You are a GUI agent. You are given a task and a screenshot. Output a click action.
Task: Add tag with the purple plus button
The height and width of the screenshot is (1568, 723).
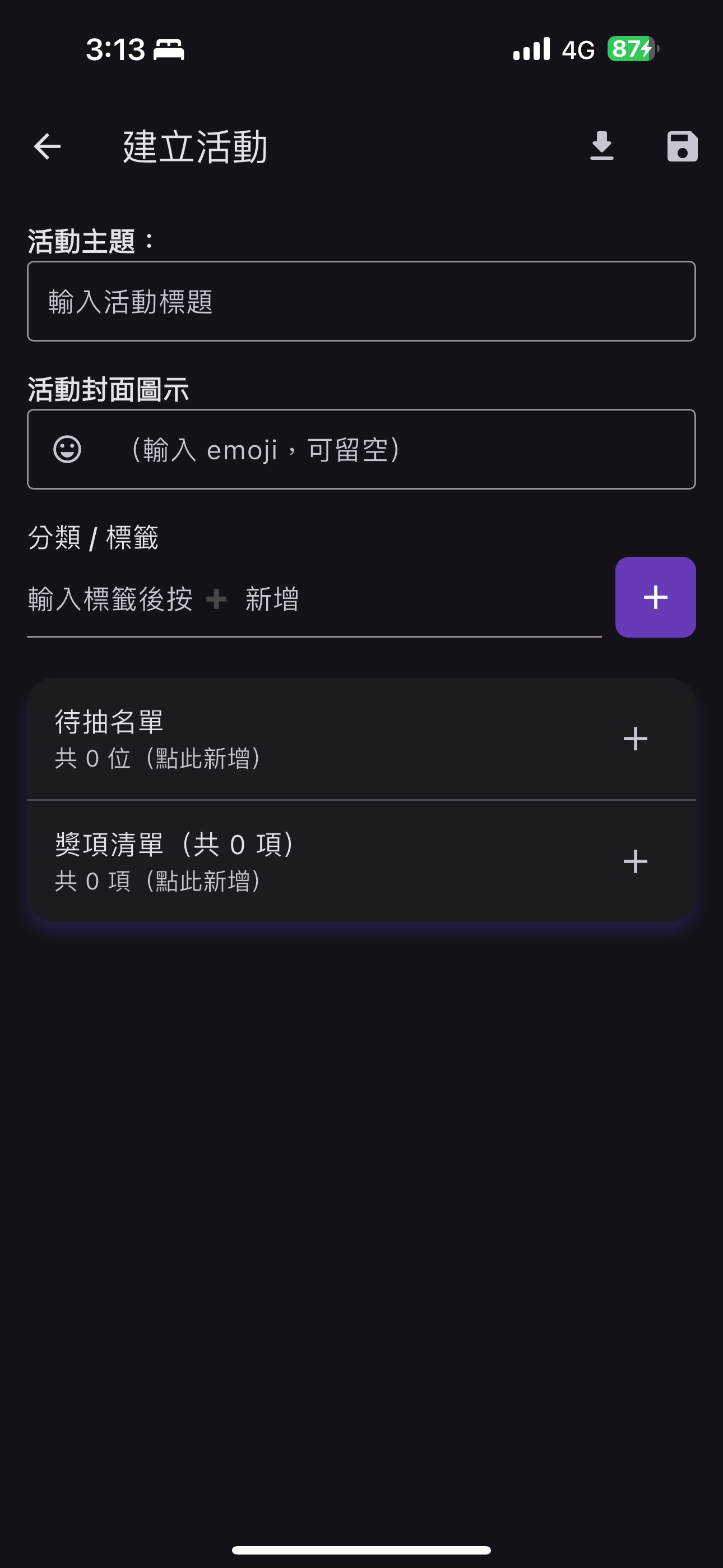click(655, 597)
